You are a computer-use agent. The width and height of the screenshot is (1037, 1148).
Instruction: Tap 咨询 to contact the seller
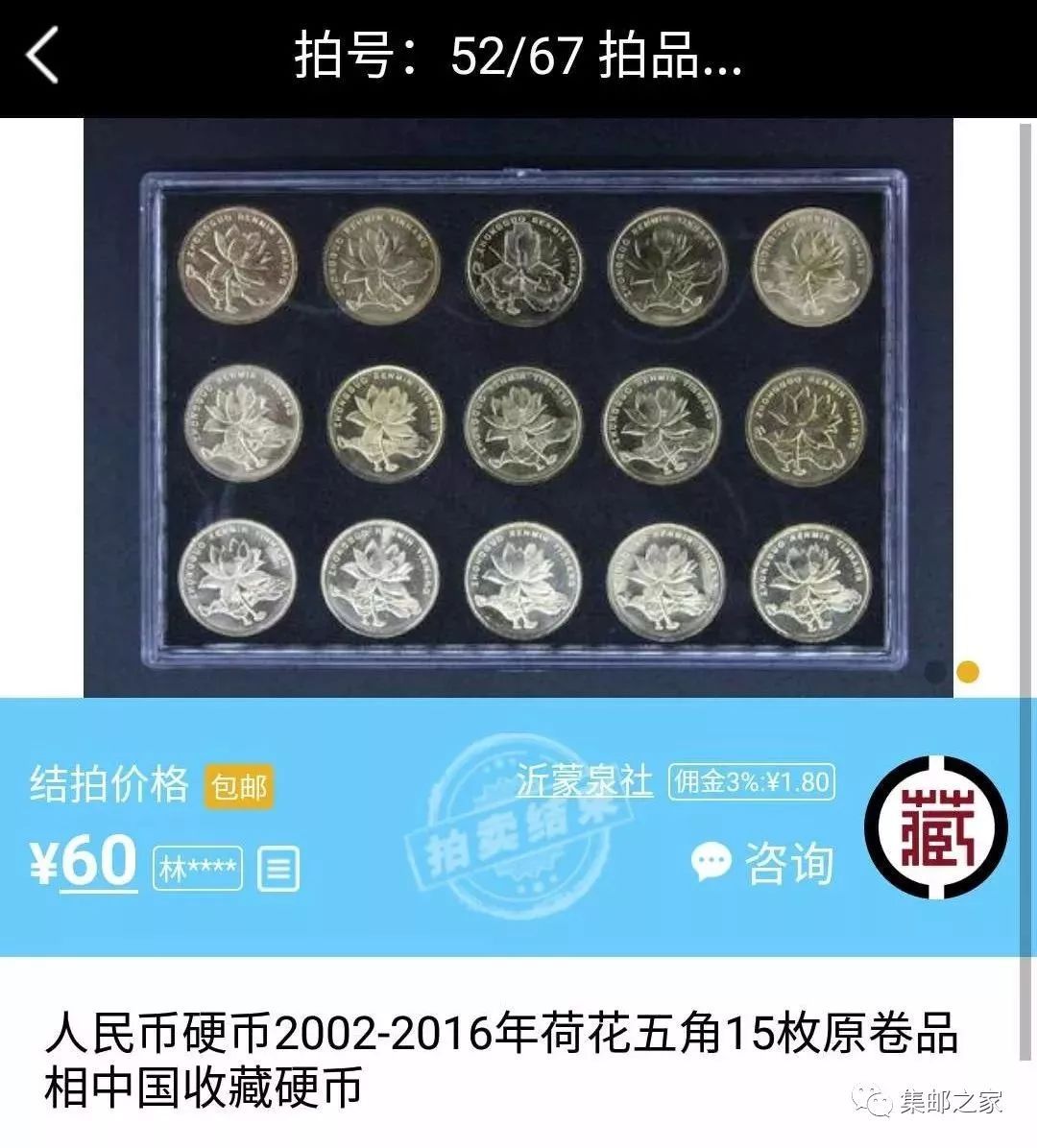(x=763, y=862)
